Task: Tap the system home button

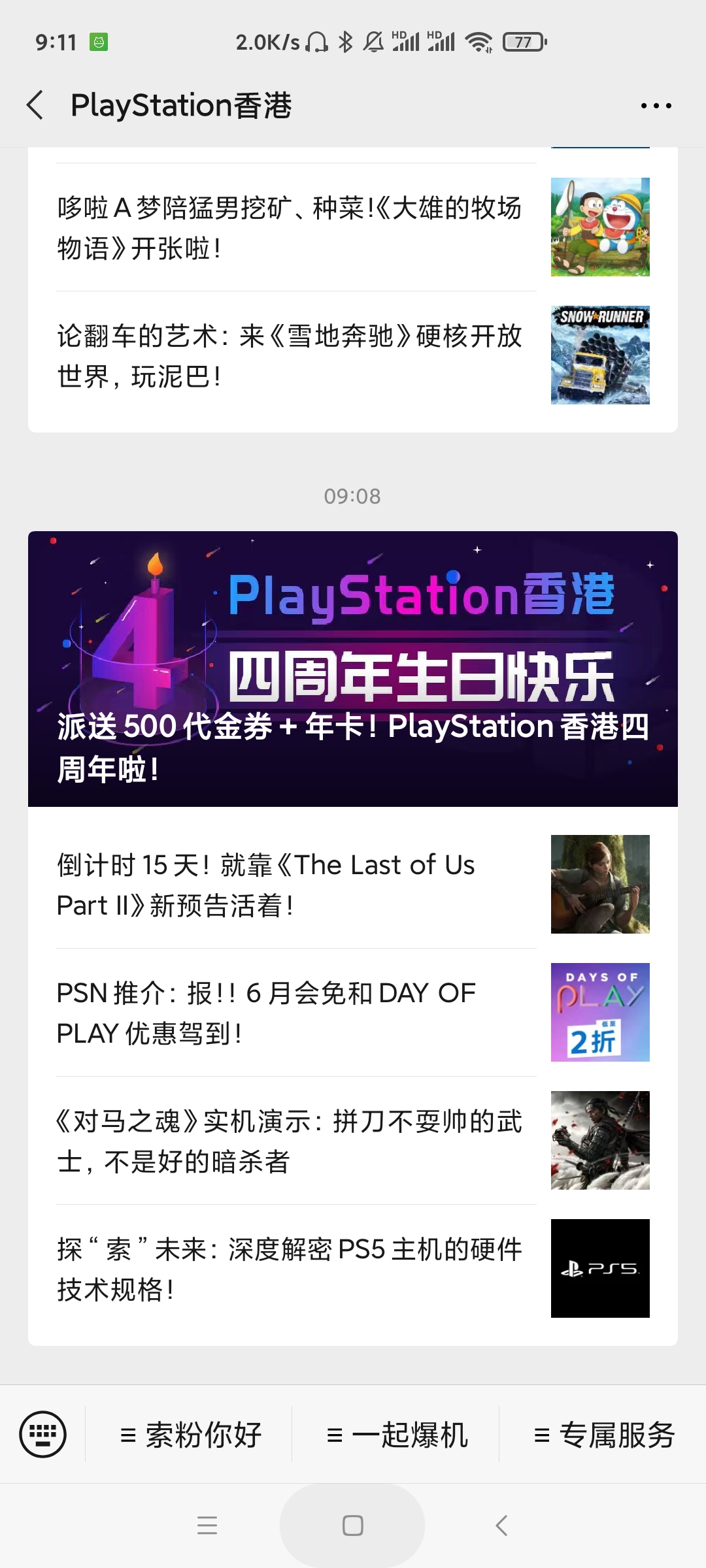Action: [x=352, y=1526]
